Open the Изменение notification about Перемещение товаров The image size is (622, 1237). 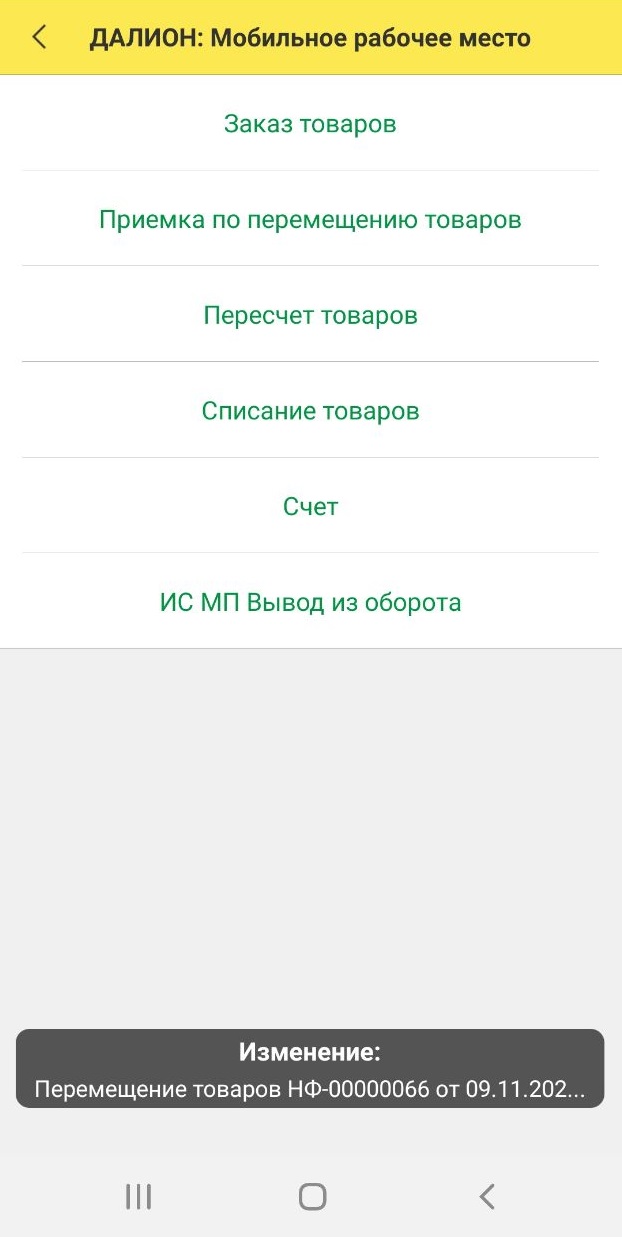tap(310, 1069)
